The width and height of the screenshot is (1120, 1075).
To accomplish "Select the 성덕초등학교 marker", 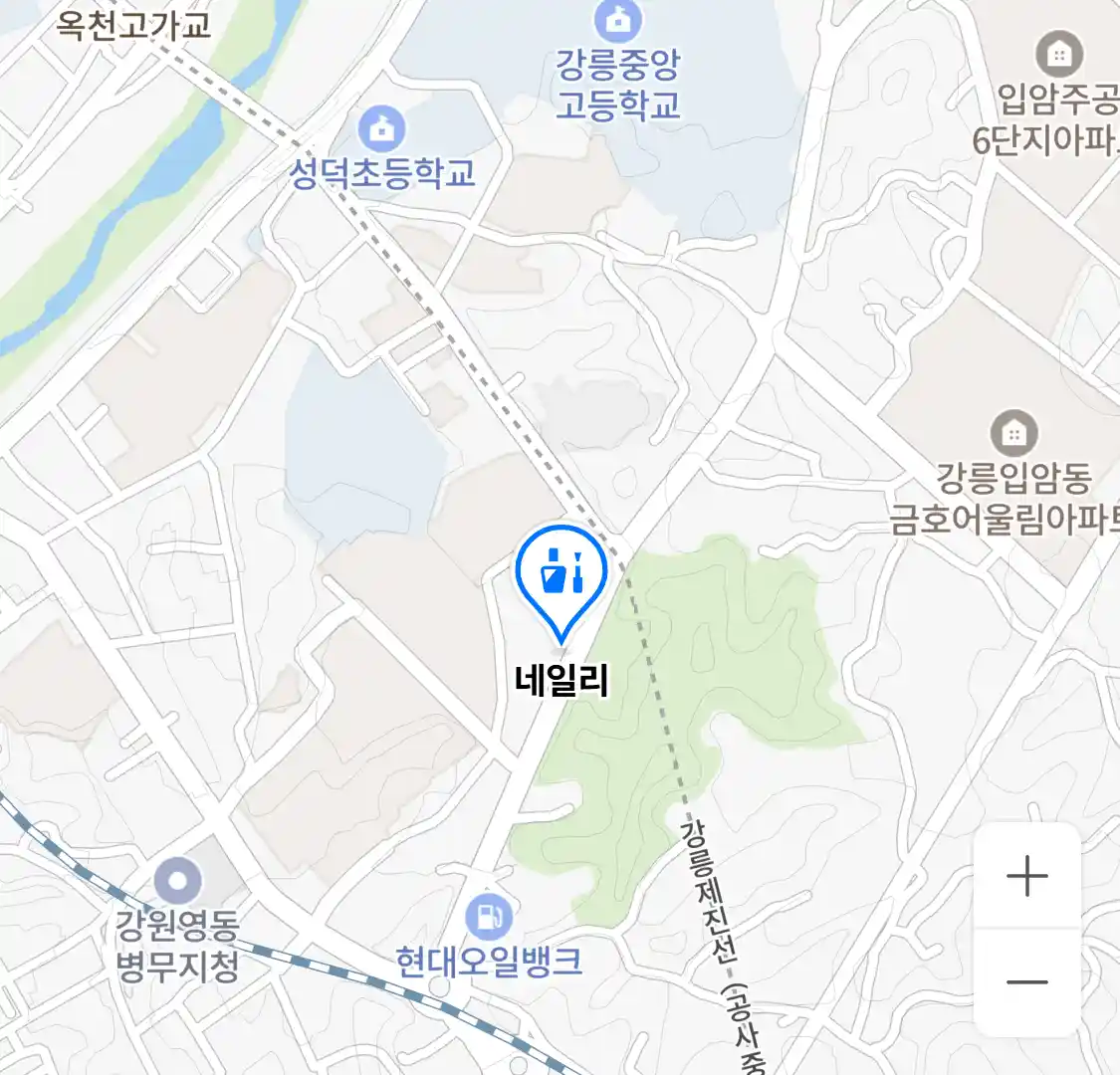I will (381, 127).
